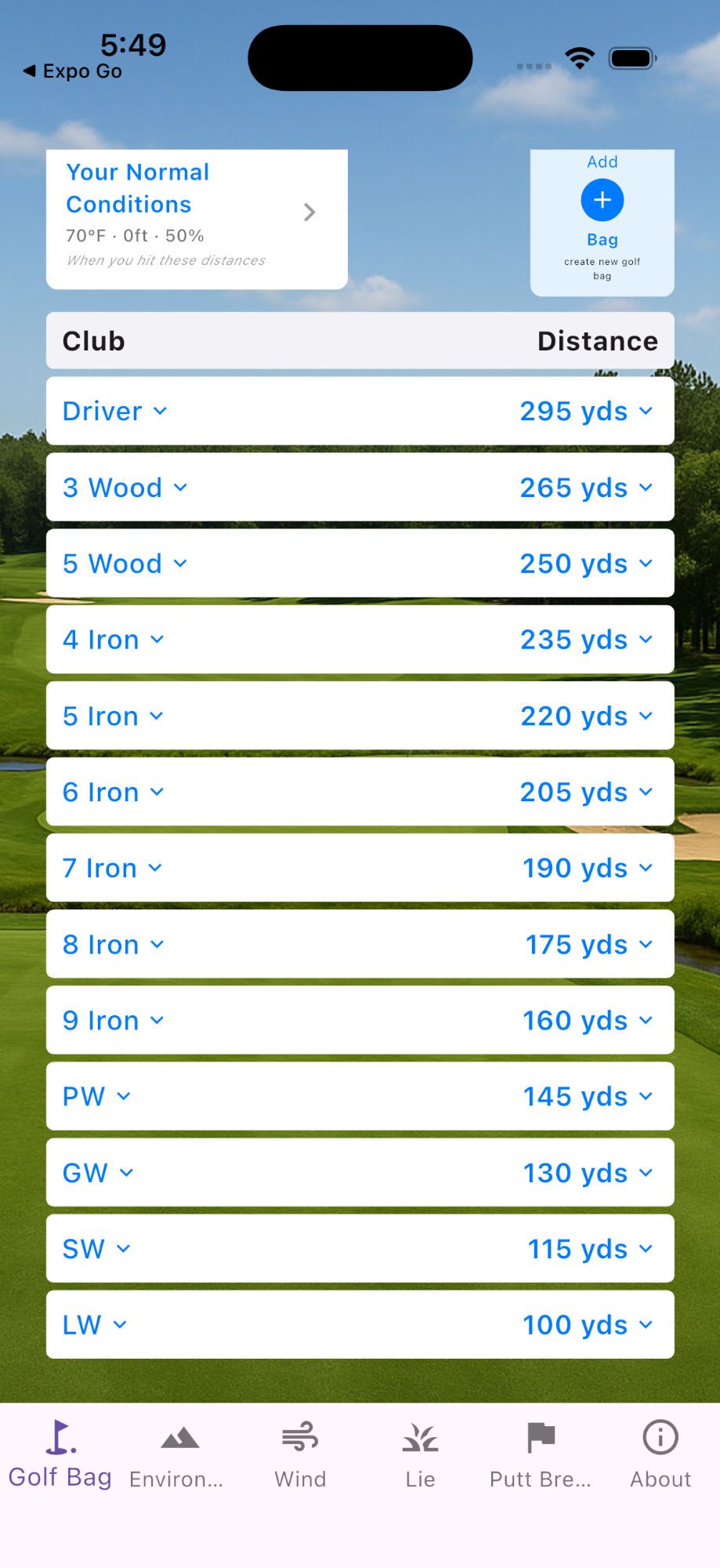
Task: Open the Putt Break flag icon
Action: pyautogui.click(x=541, y=1436)
